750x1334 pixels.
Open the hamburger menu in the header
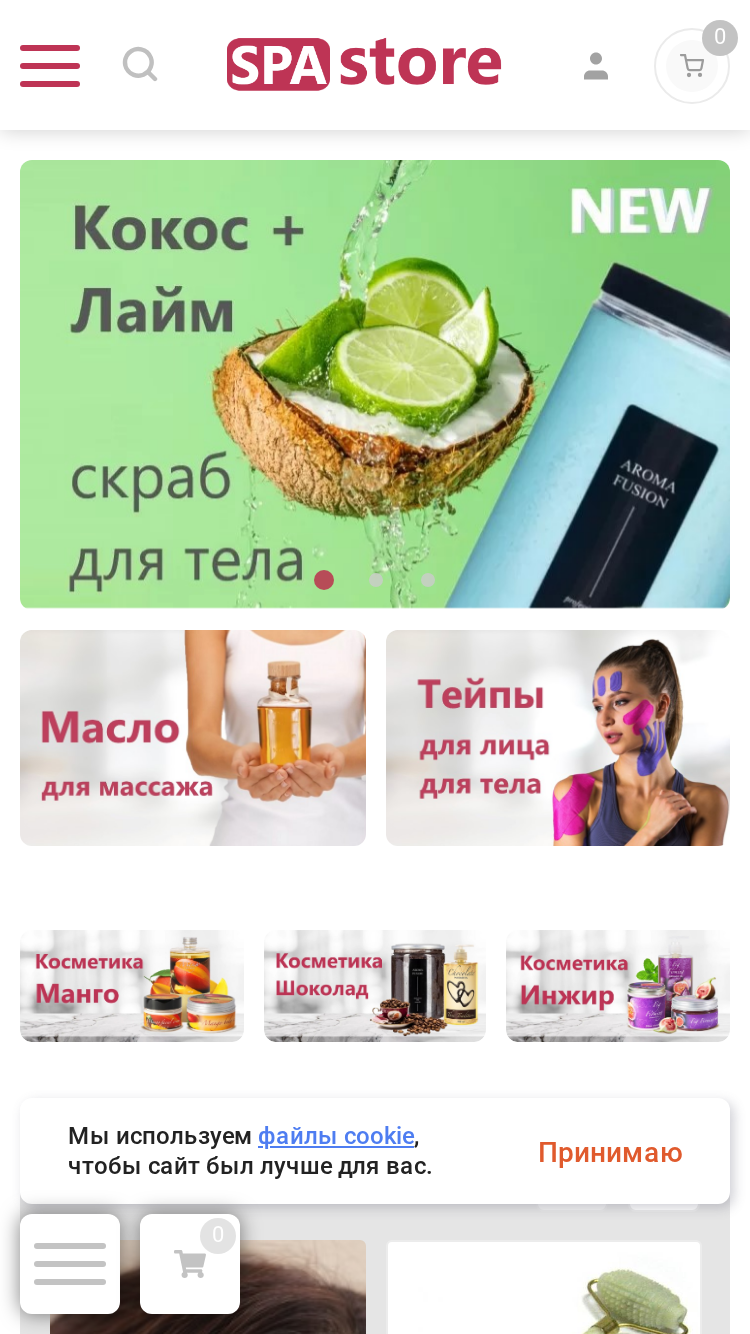(50, 66)
